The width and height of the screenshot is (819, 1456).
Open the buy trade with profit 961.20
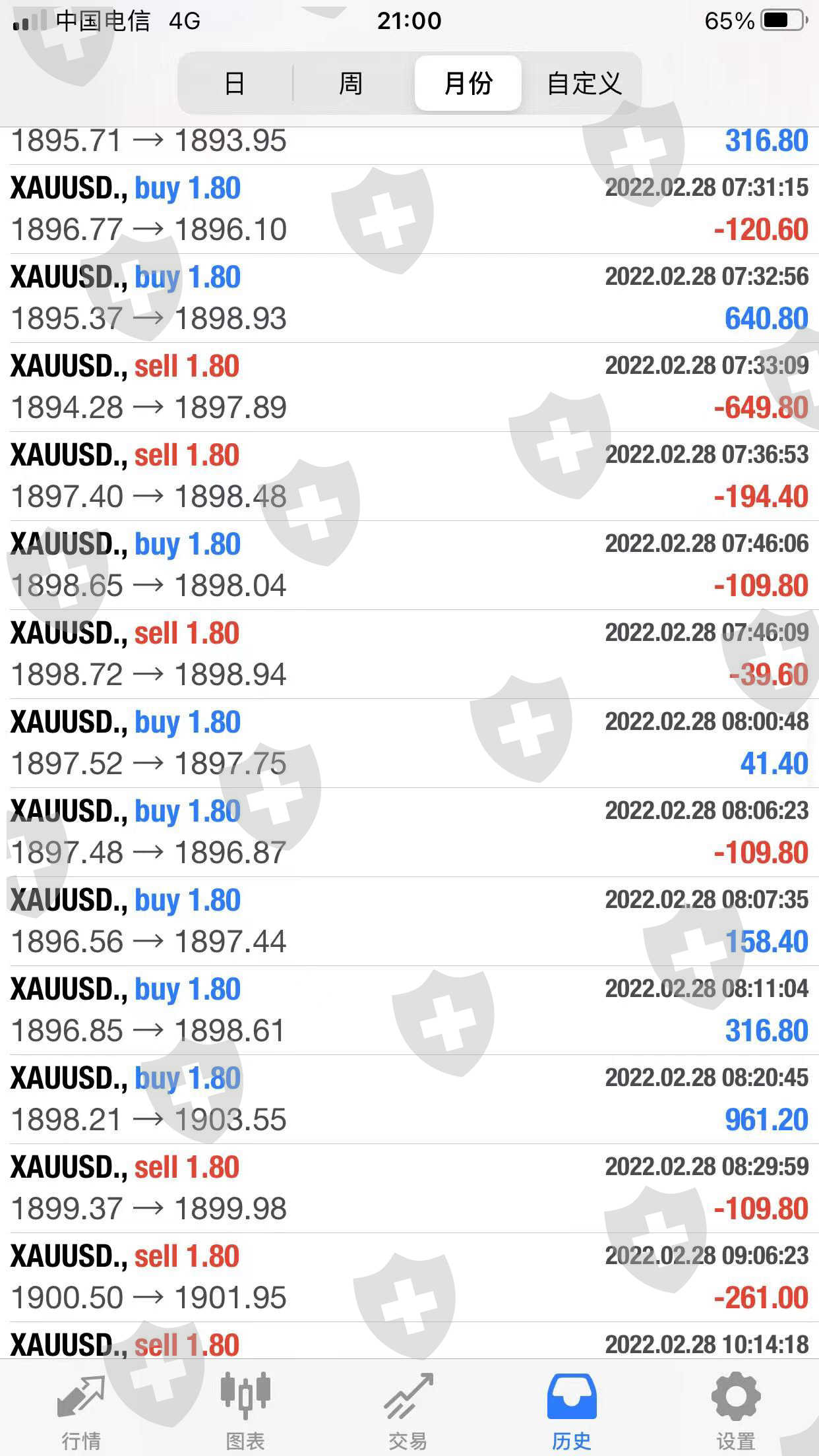pyautogui.click(x=409, y=1099)
